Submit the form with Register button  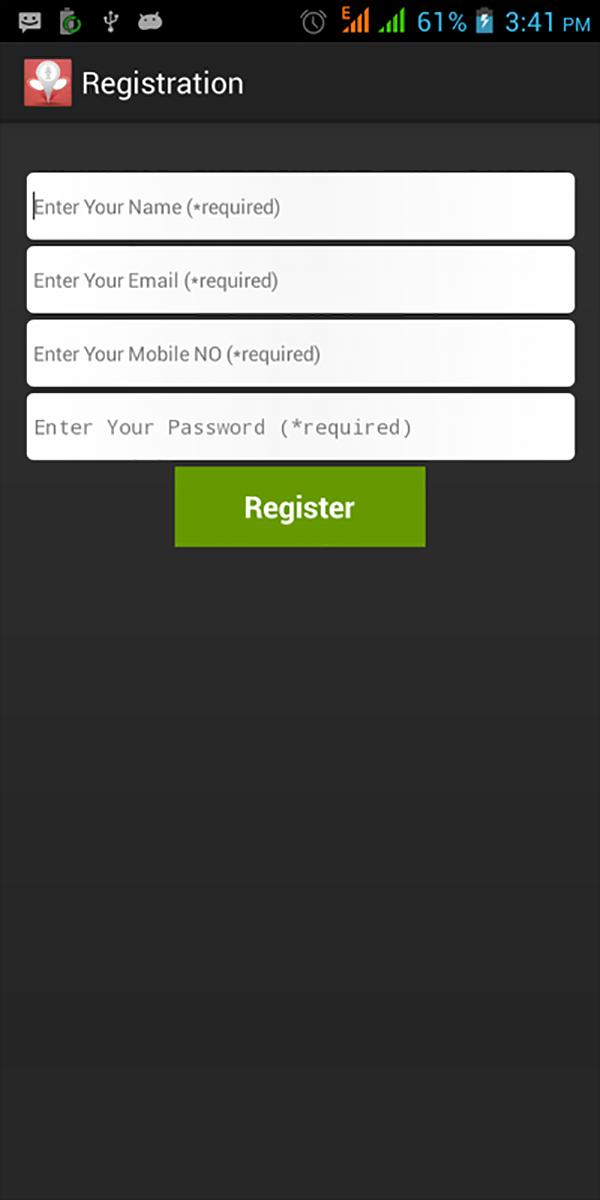(x=300, y=507)
